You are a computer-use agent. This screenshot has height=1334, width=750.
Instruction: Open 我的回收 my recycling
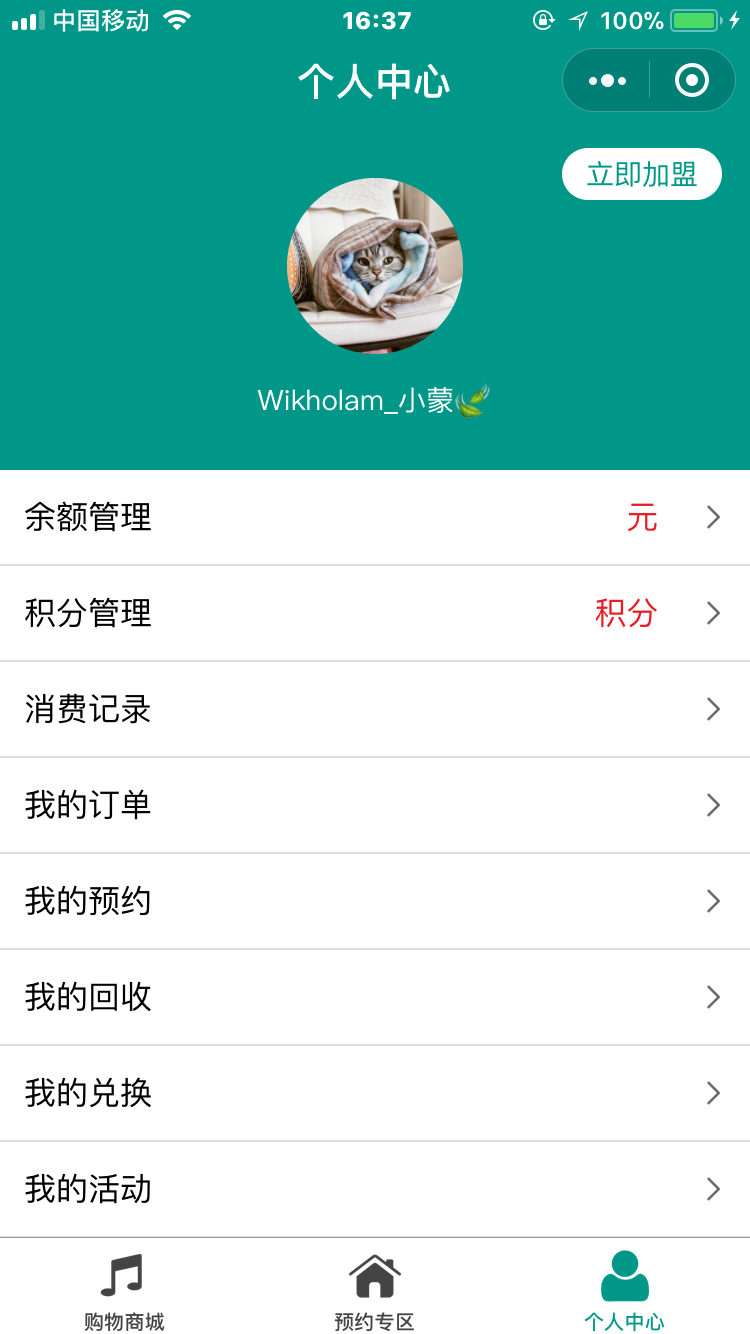coord(375,998)
